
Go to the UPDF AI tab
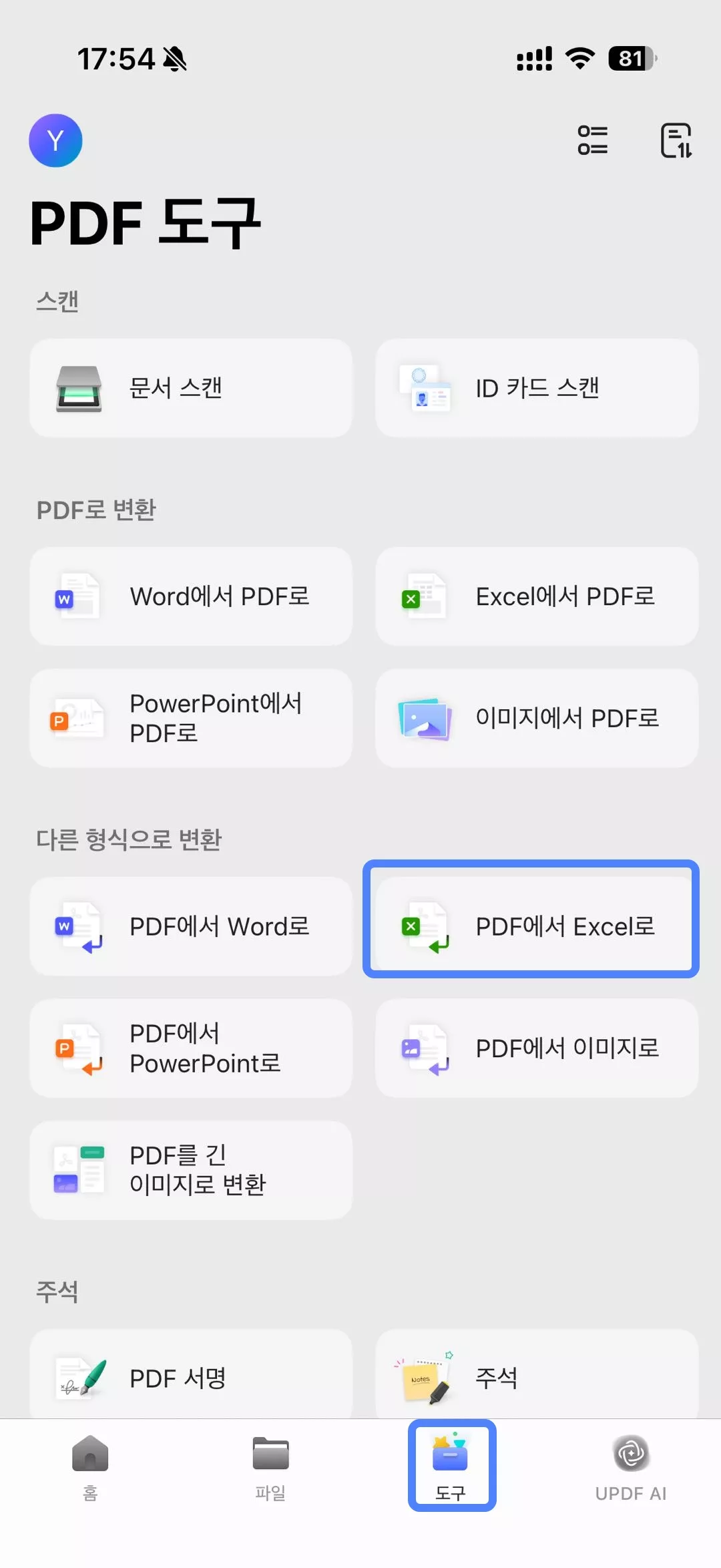coord(631,1466)
